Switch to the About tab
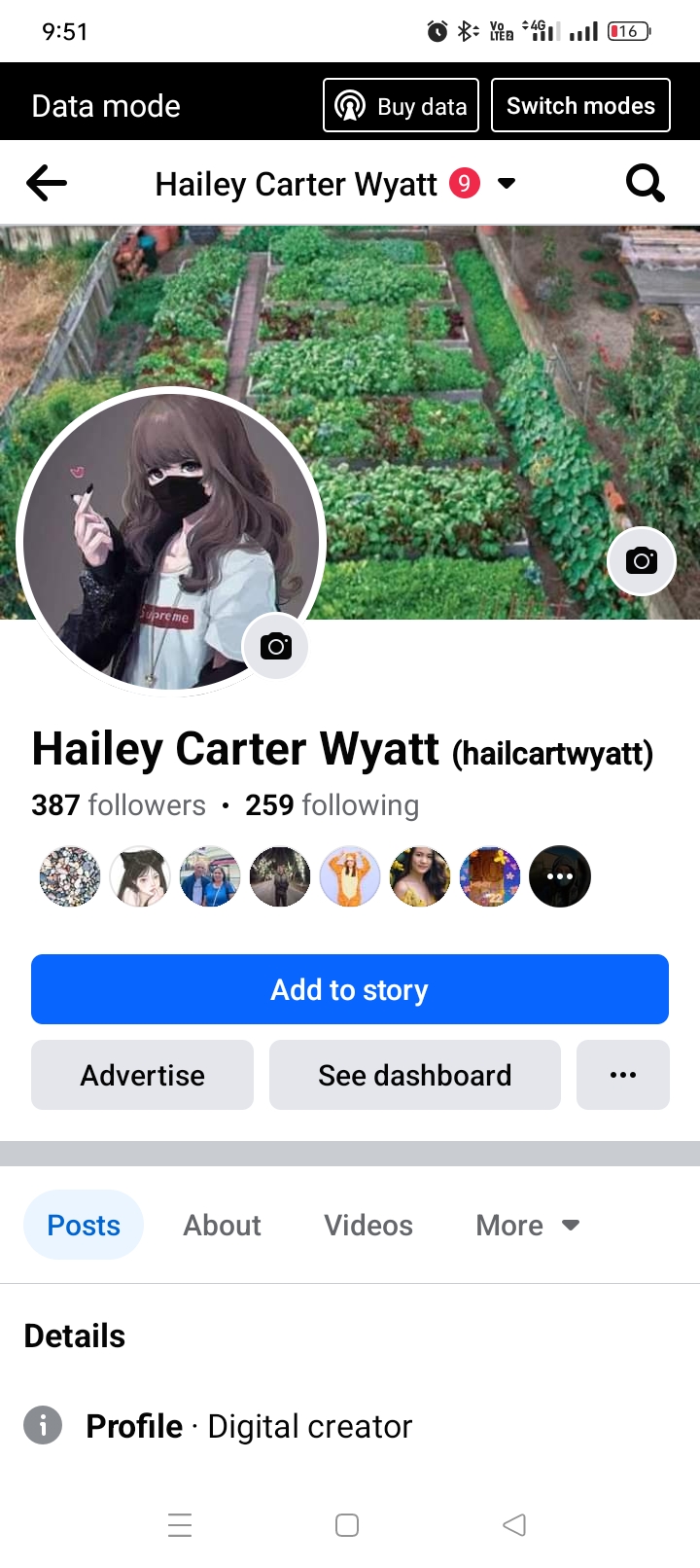The height and width of the screenshot is (1568, 700). [x=223, y=1225]
